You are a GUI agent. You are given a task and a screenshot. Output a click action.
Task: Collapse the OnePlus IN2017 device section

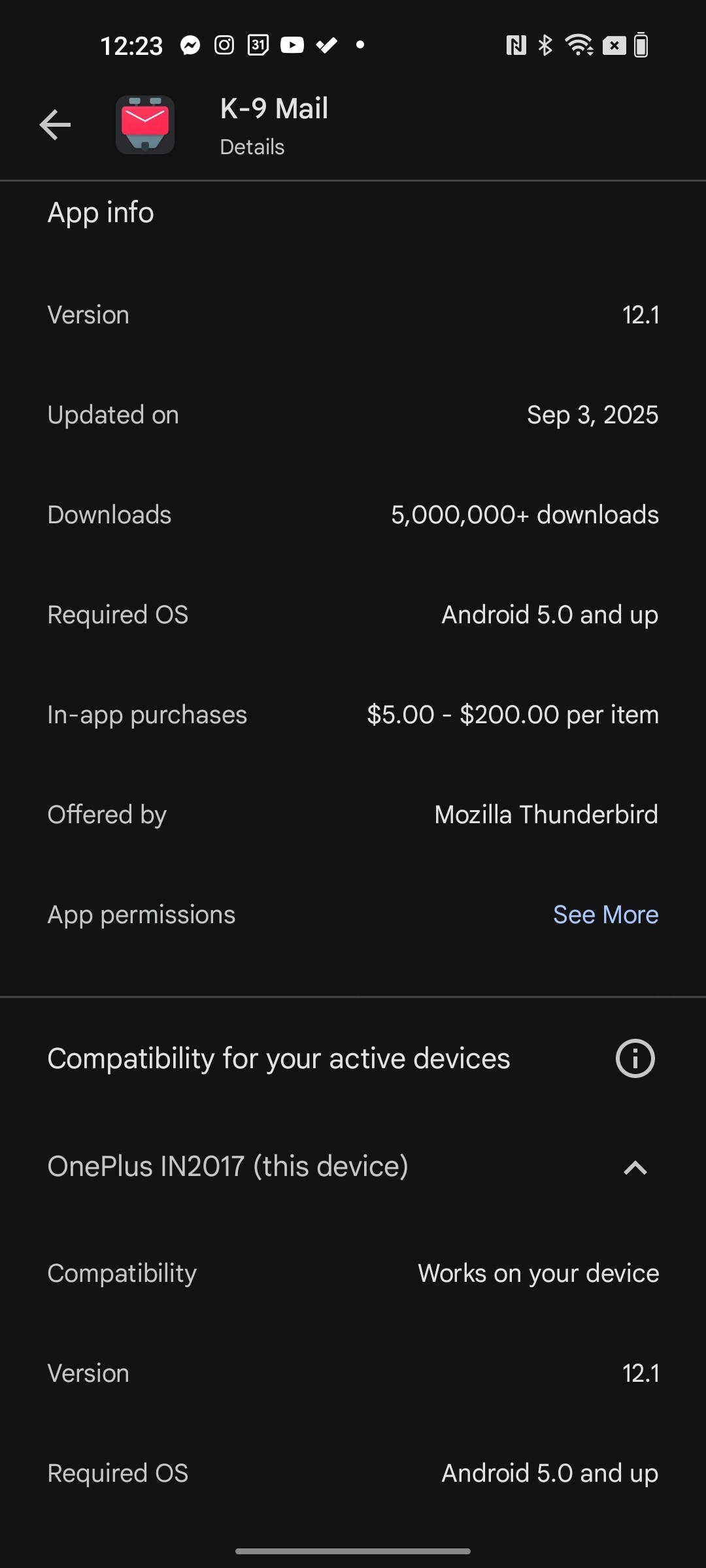pos(635,1167)
